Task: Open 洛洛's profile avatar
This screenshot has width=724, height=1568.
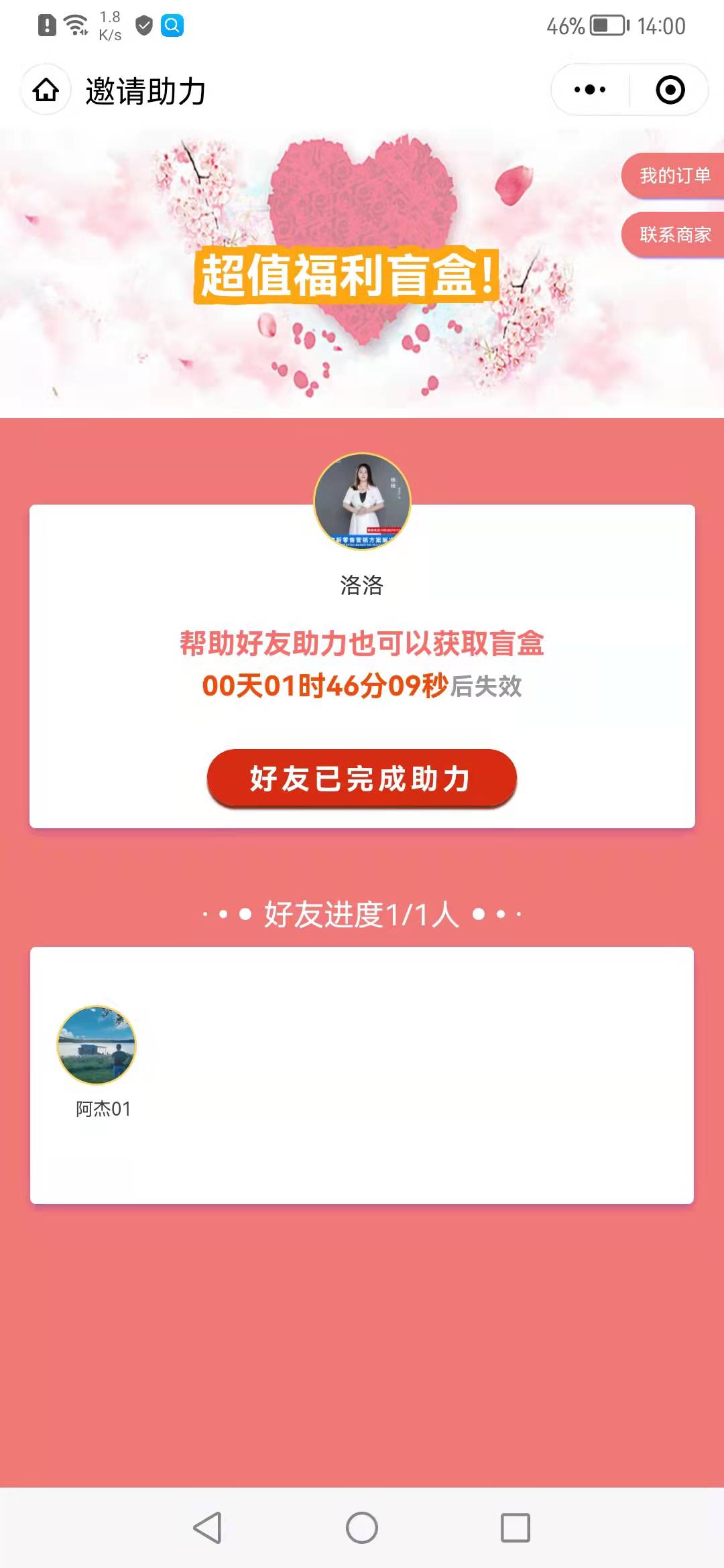Action: point(362,501)
